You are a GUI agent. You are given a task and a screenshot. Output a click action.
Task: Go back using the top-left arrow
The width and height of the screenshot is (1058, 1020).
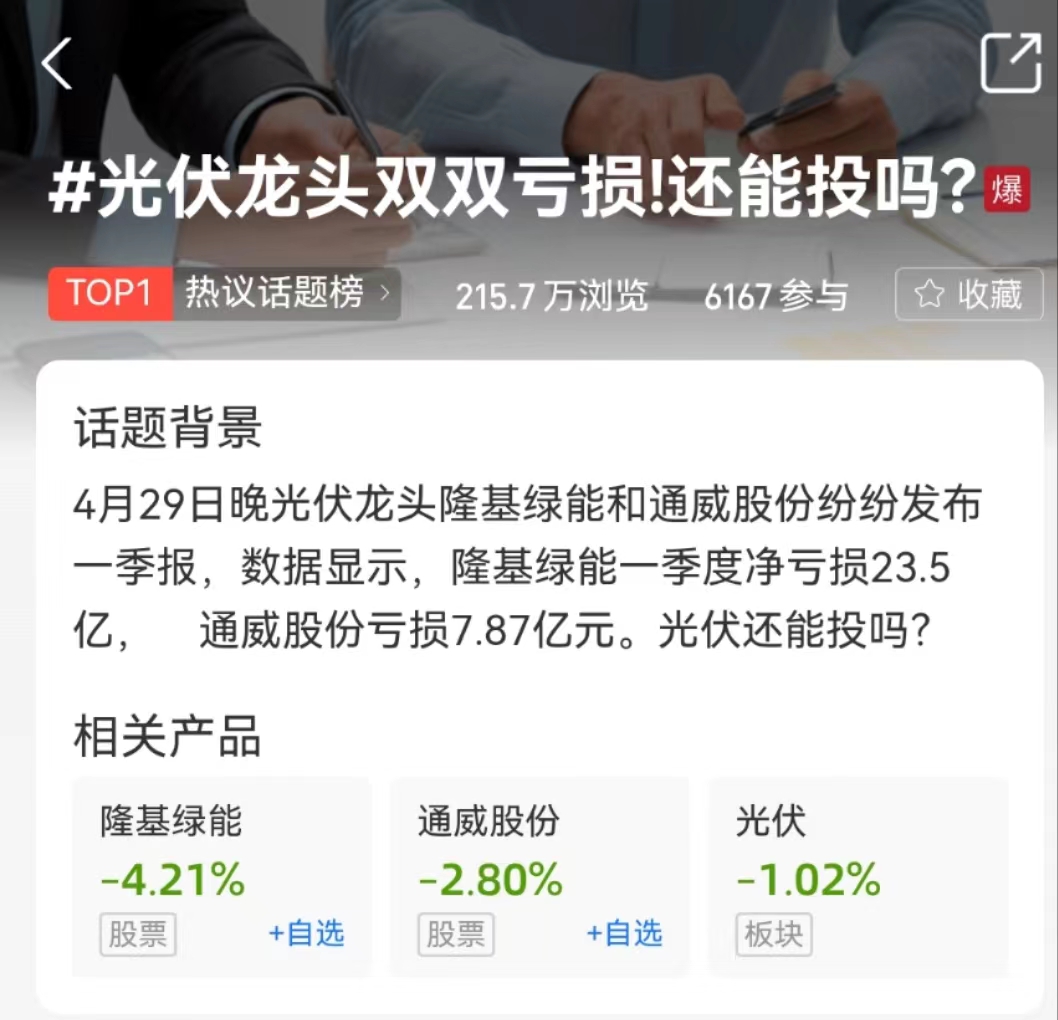pos(57,64)
